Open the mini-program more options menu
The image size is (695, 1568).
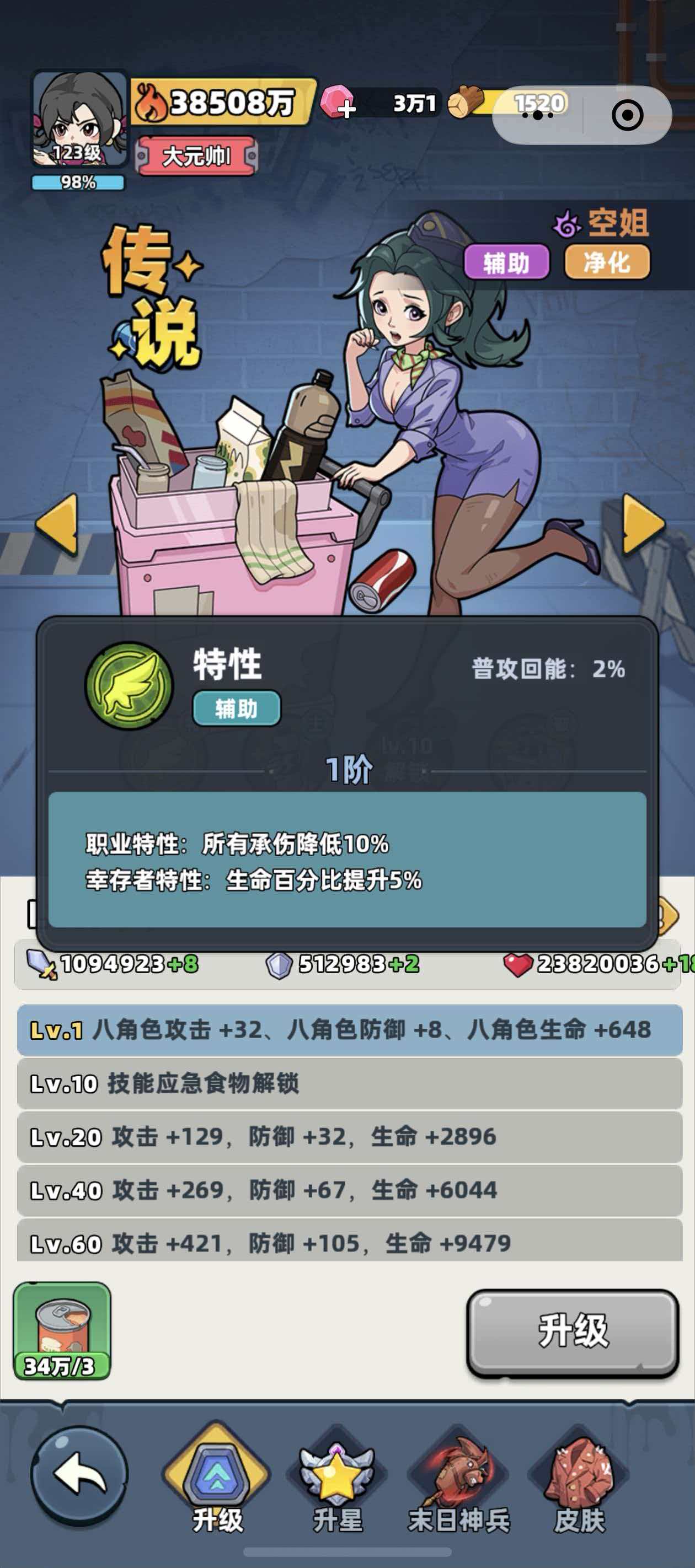(537, 115)
